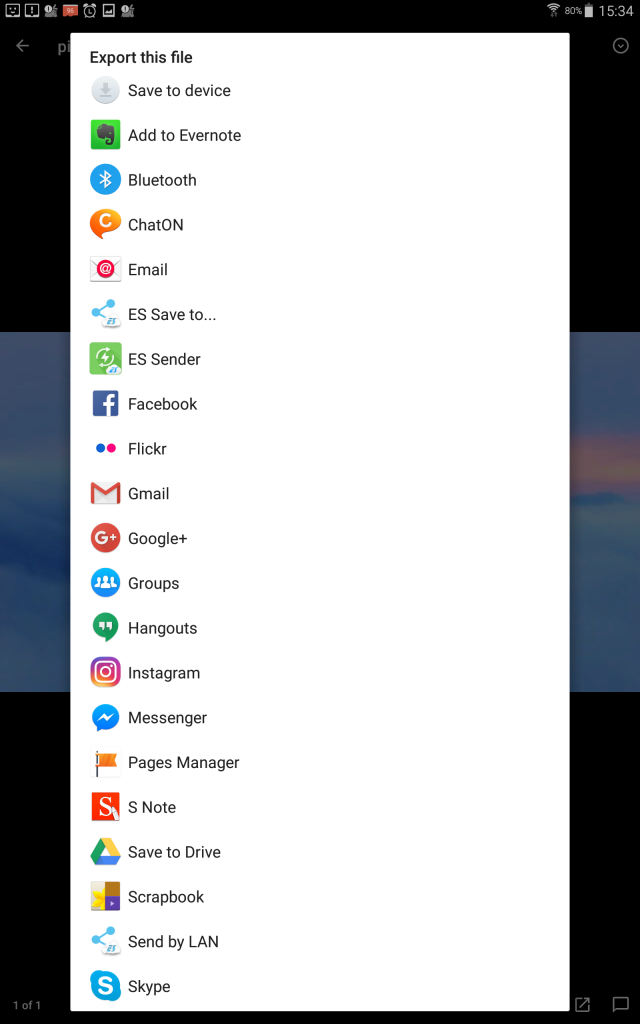Select Save to device
This screenshot has height=1024, width=640.
(x=320, y=90)
